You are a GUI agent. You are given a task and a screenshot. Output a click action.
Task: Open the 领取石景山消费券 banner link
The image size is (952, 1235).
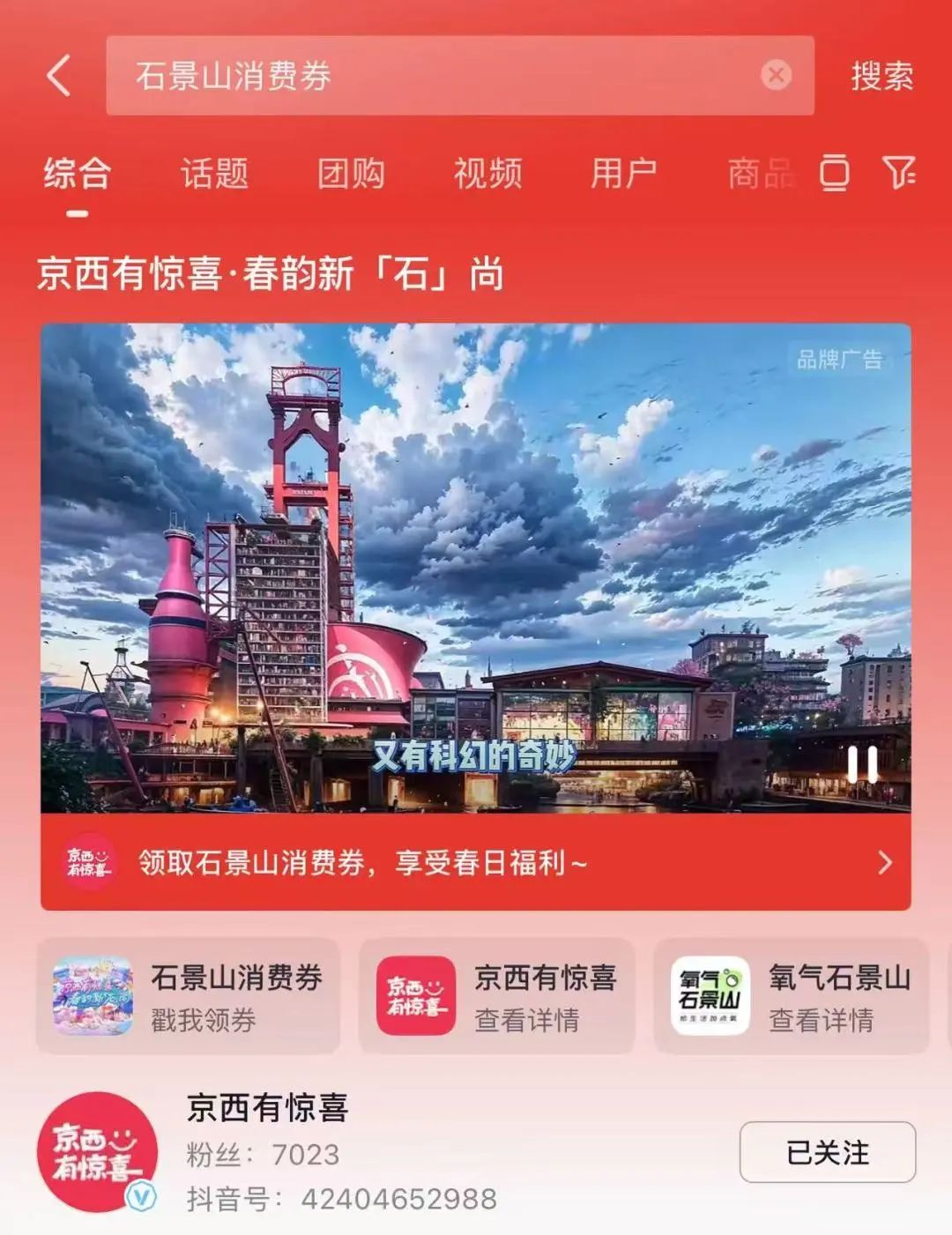click(476, 862)
